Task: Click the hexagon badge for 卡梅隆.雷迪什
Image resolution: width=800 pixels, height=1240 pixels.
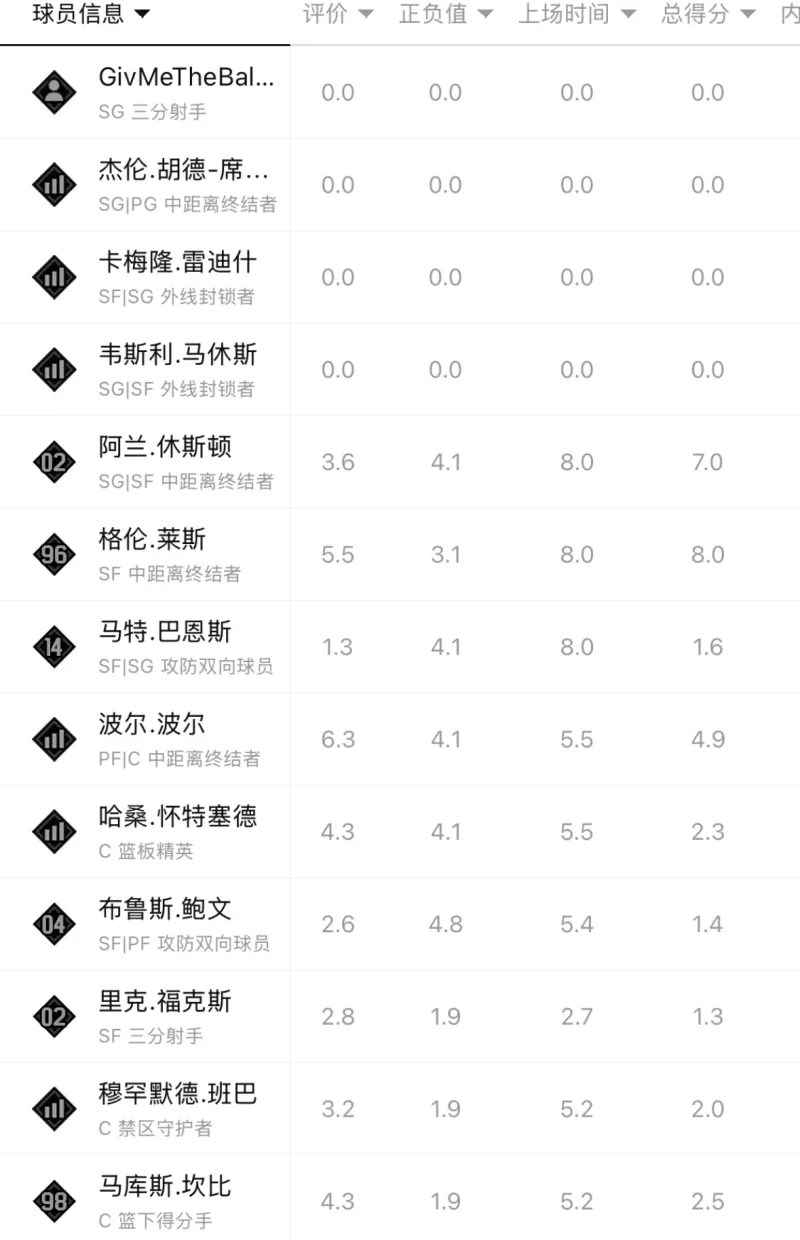Action: pyautogui.click(x=53, y=277)
